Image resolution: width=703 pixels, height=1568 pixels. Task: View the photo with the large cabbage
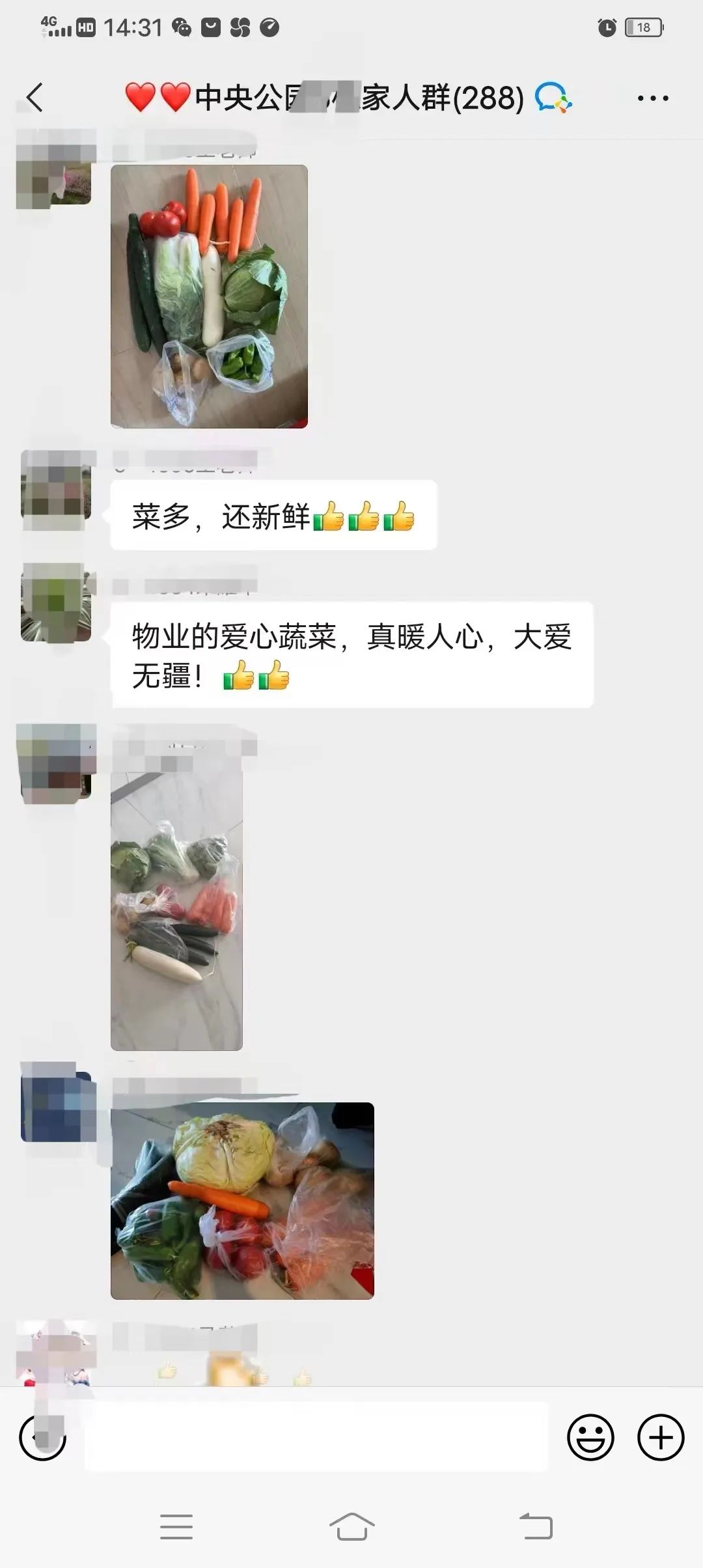(242, 1200)
